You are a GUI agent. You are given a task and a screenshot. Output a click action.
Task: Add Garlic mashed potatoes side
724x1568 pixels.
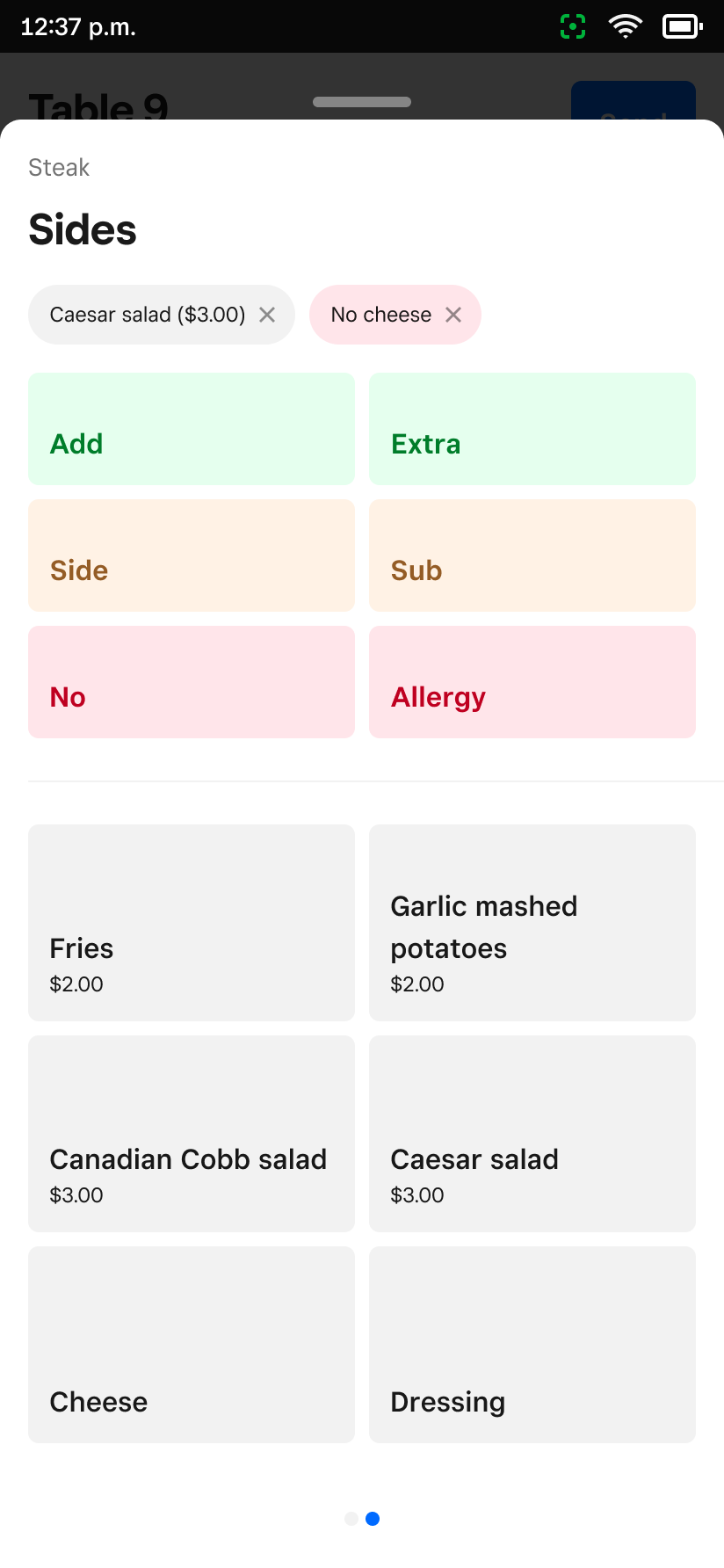[x=532, y=923]
